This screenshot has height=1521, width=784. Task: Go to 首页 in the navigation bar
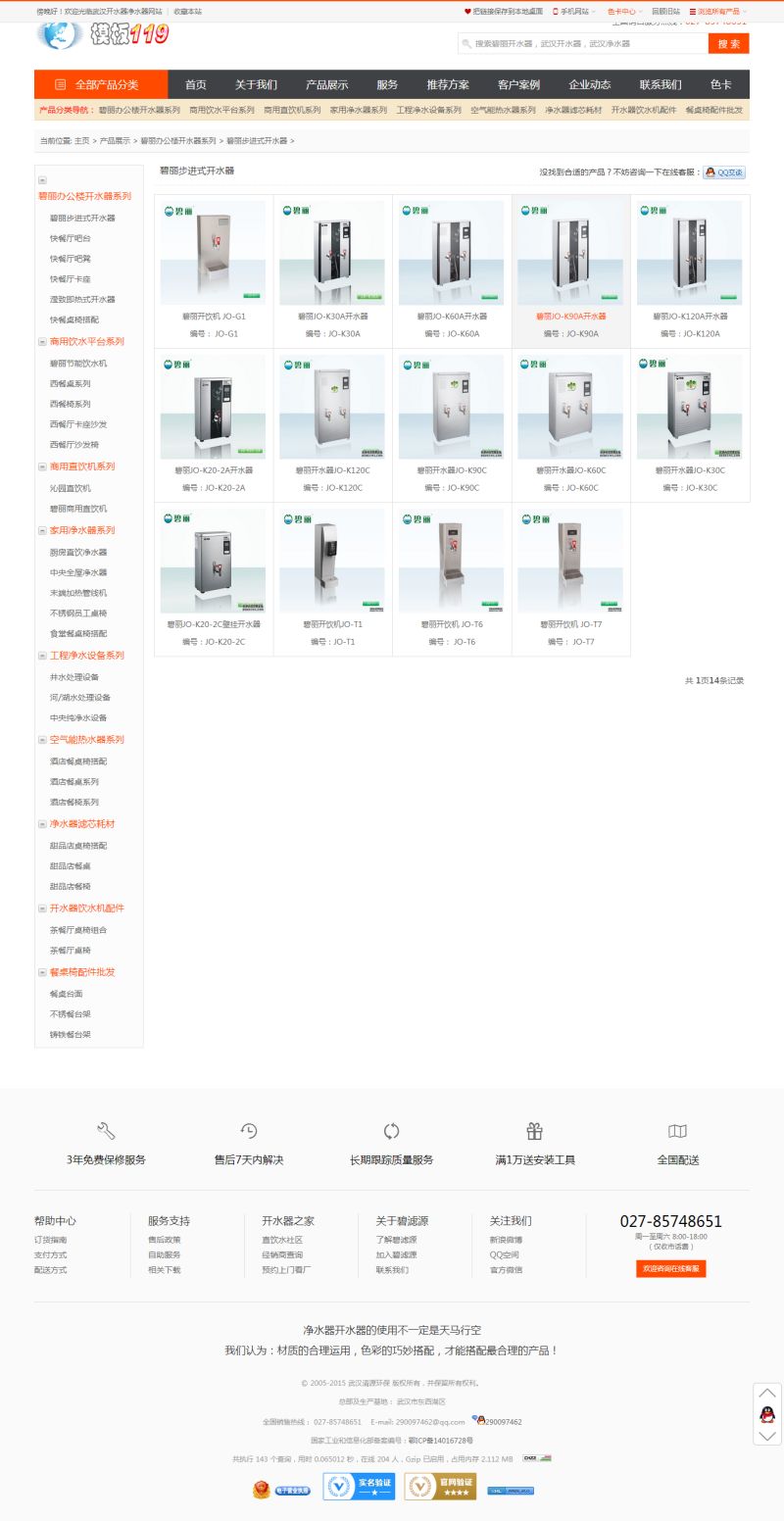[196, 84]
